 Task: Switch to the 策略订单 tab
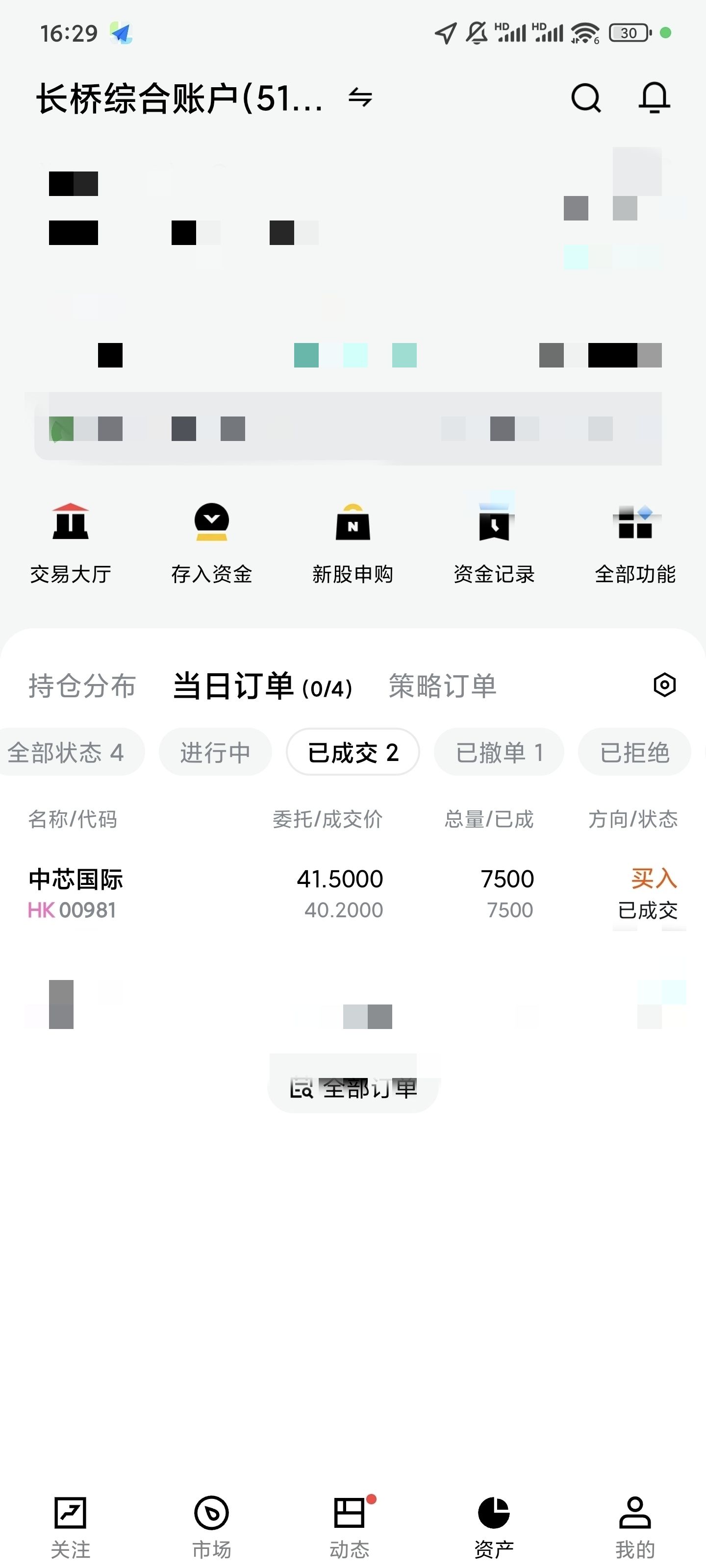coord(443,686)
